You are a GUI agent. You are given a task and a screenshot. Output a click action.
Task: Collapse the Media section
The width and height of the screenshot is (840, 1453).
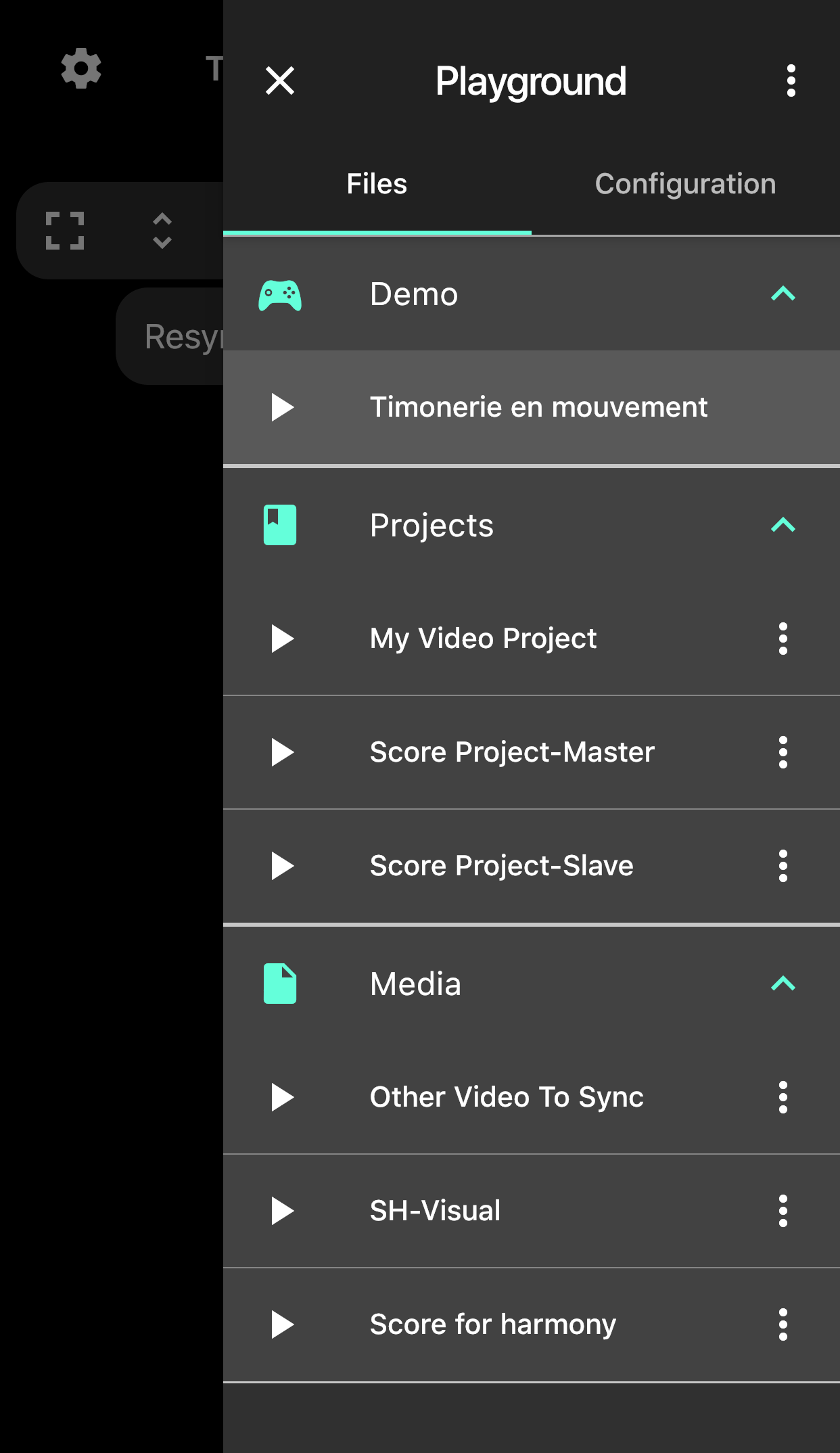783,984
